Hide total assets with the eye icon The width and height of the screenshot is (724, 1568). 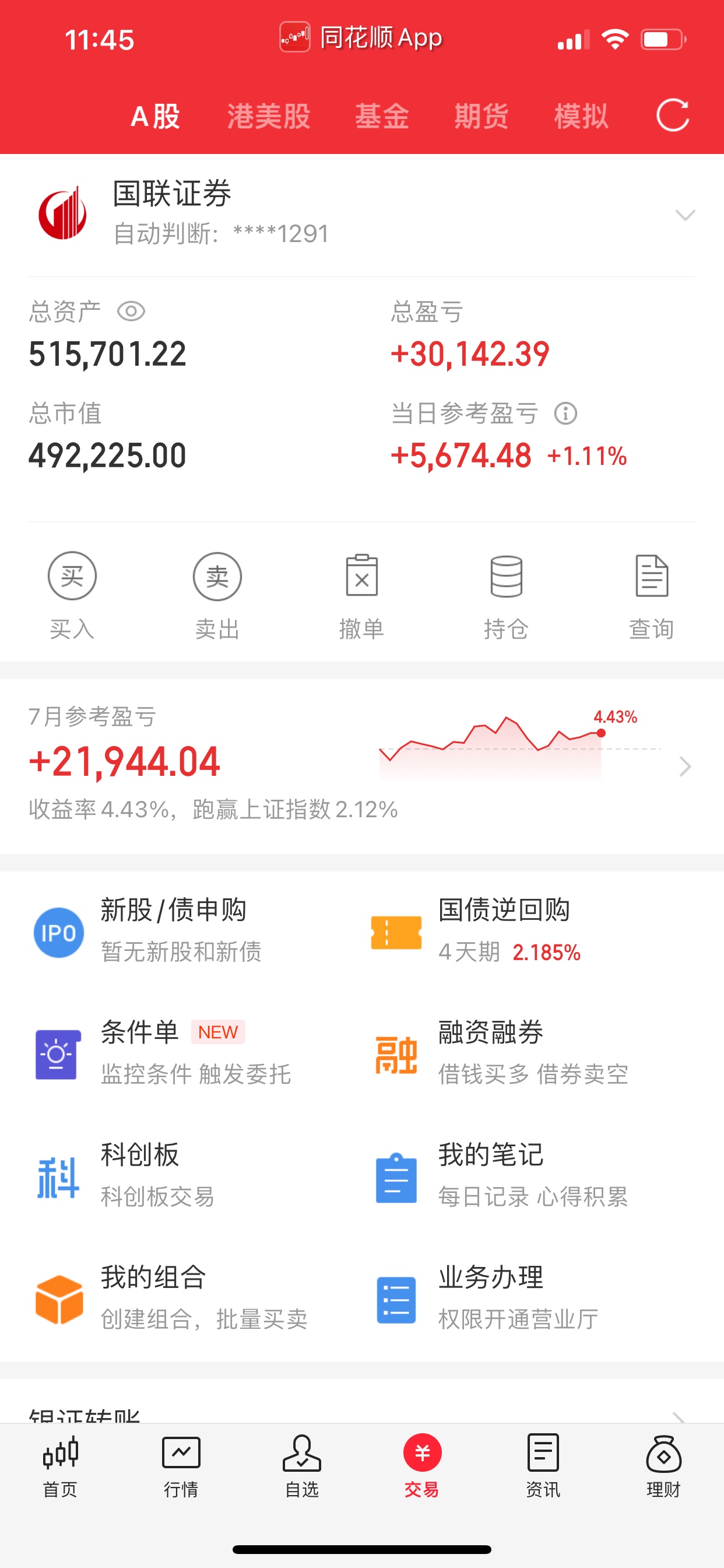tap(131, 311)
